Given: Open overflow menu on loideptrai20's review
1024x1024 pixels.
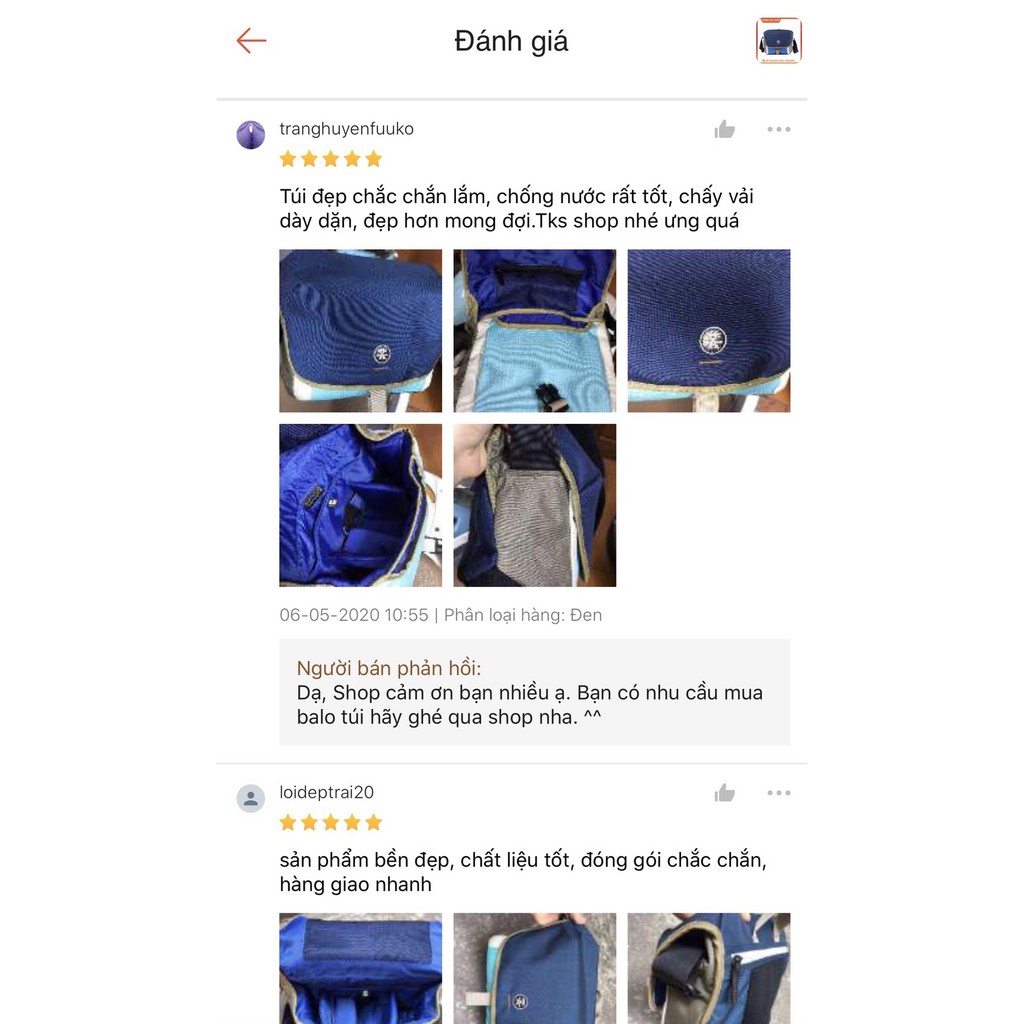Looking at the screenshot, I should (779, 793).
